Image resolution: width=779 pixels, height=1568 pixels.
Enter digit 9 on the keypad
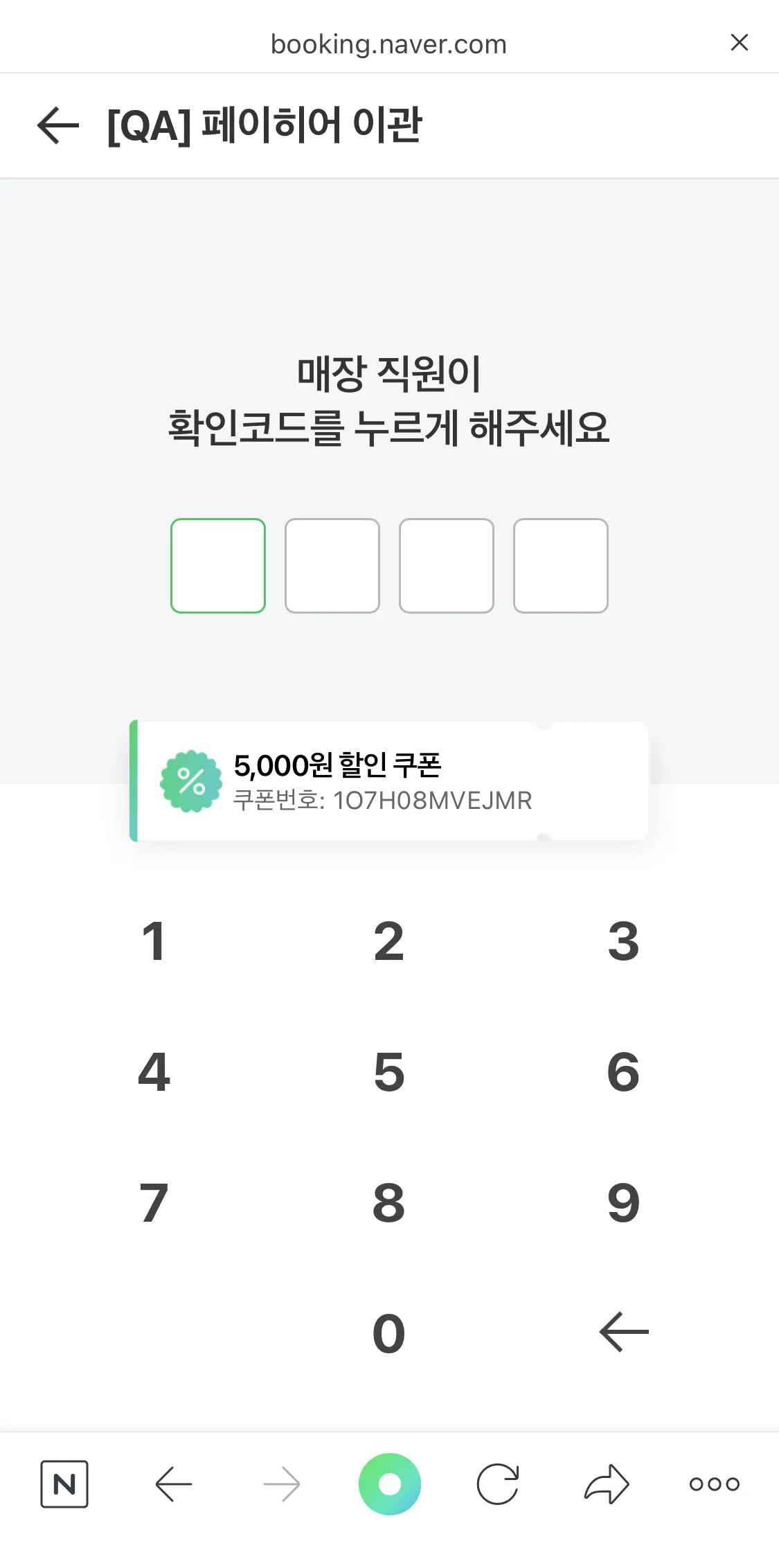(x=623, y=1202)
